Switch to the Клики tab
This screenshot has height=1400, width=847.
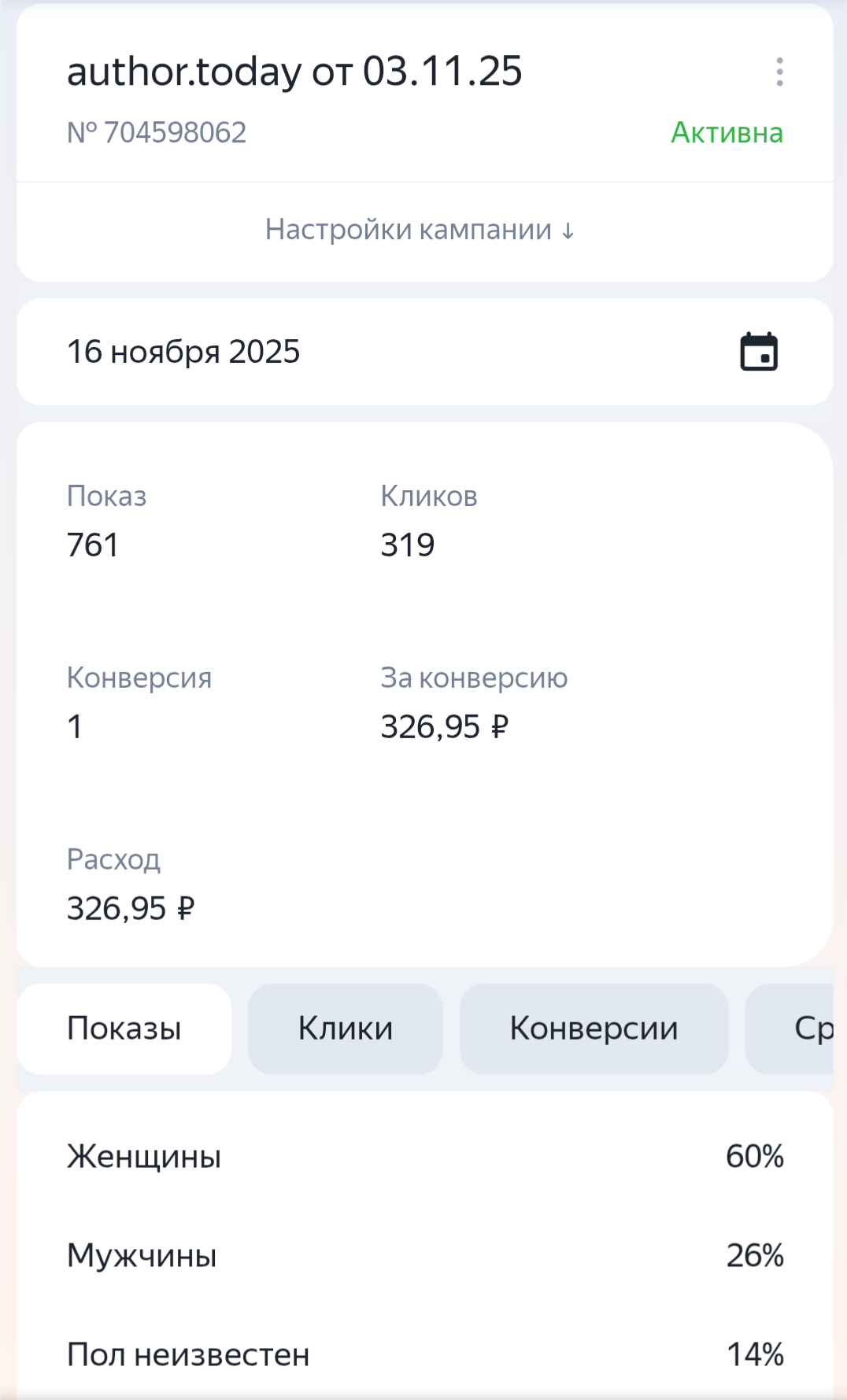click(x=345, y=1029)
